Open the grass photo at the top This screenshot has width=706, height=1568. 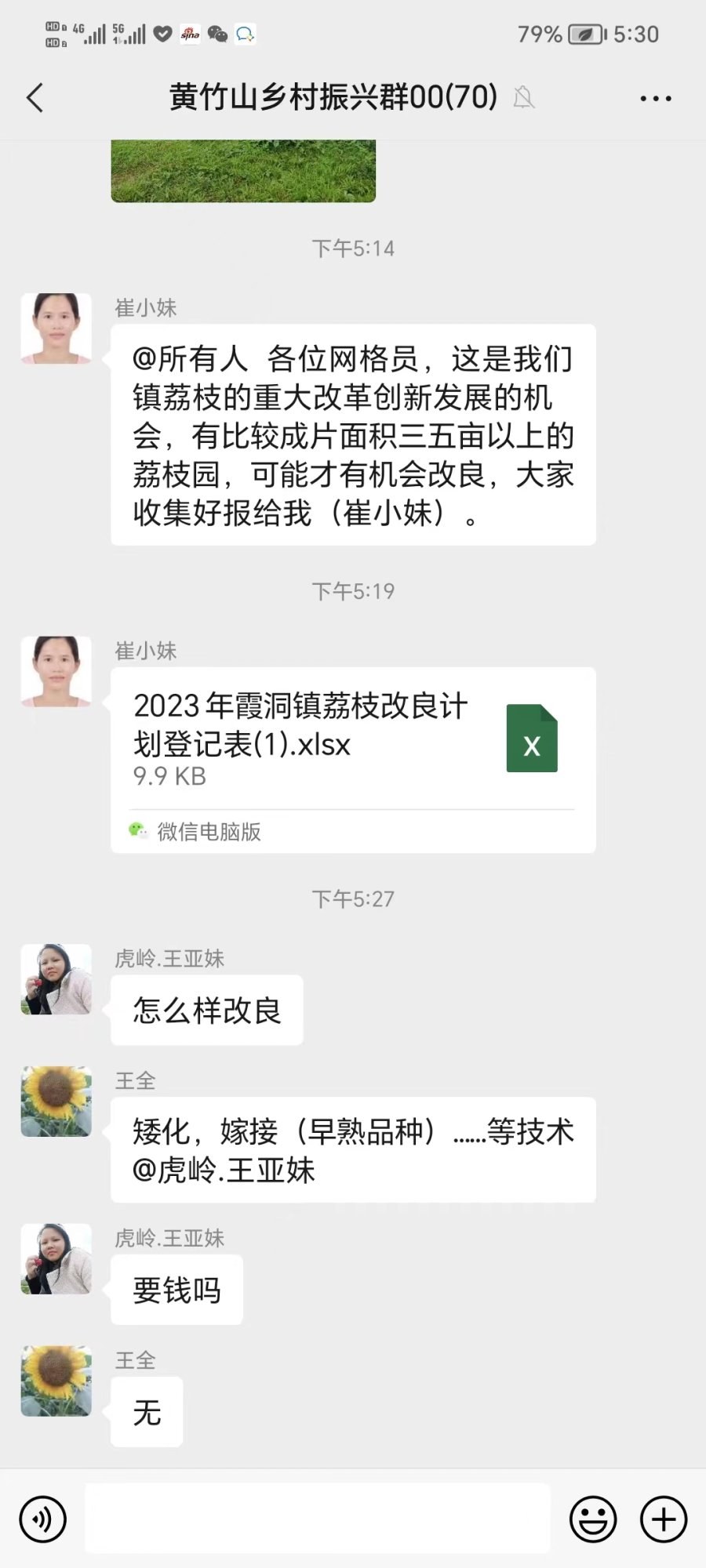tap(243, 171)
